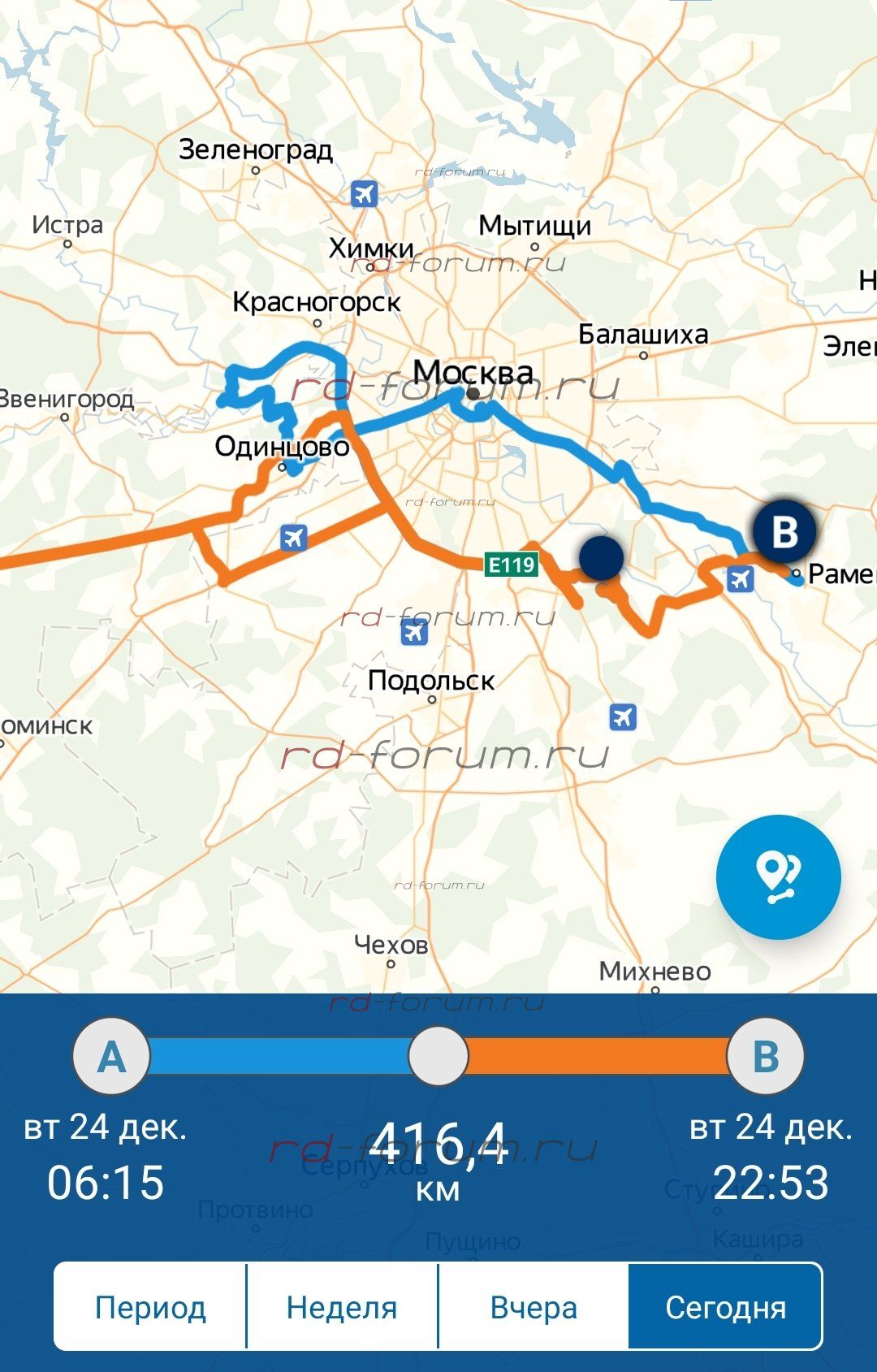Show yesterday's route via Вчера

[x=534, y=1308]
